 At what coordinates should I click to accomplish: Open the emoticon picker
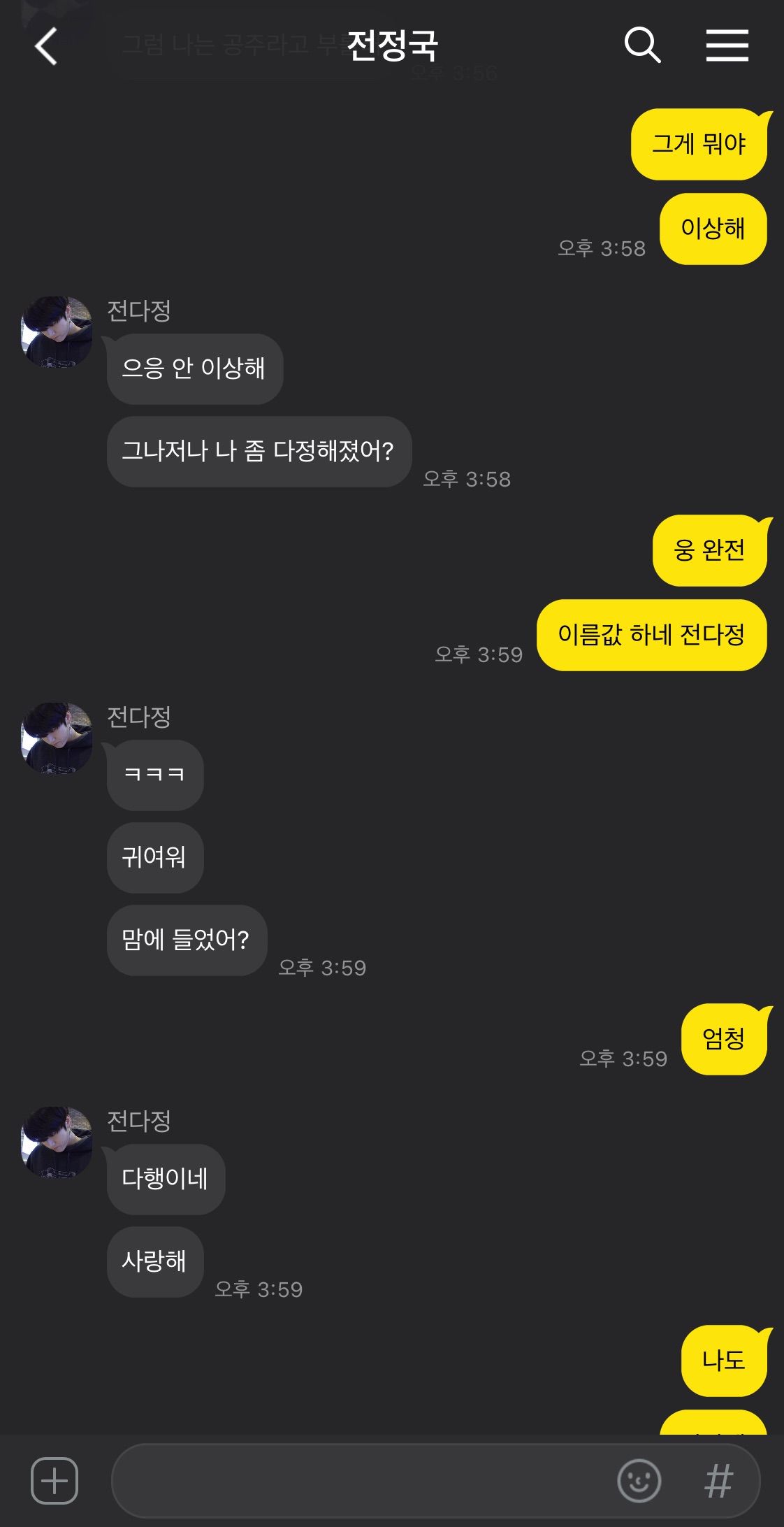point(639,1480)
